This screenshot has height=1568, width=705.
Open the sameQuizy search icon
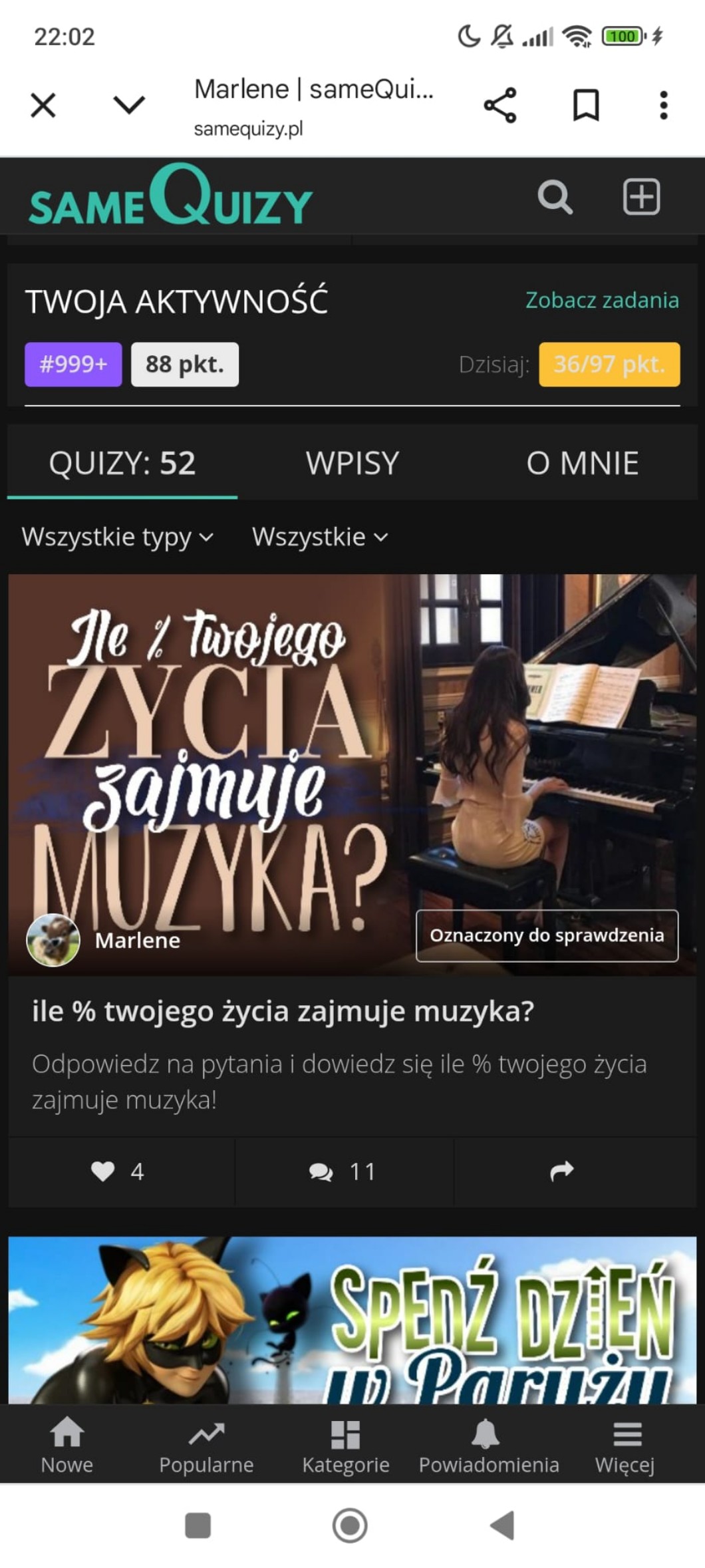point(555,197)
